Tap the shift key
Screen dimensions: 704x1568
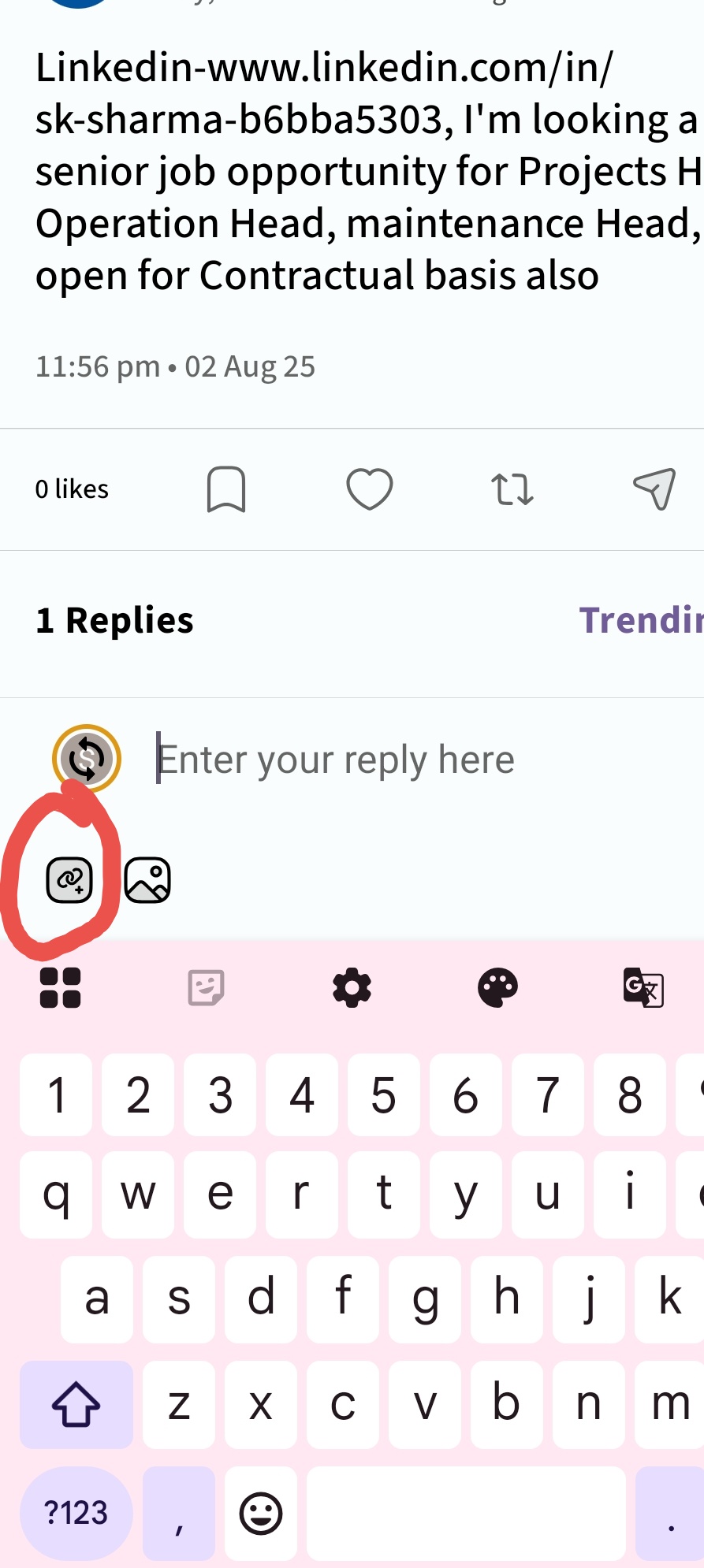coord(76,1405)
